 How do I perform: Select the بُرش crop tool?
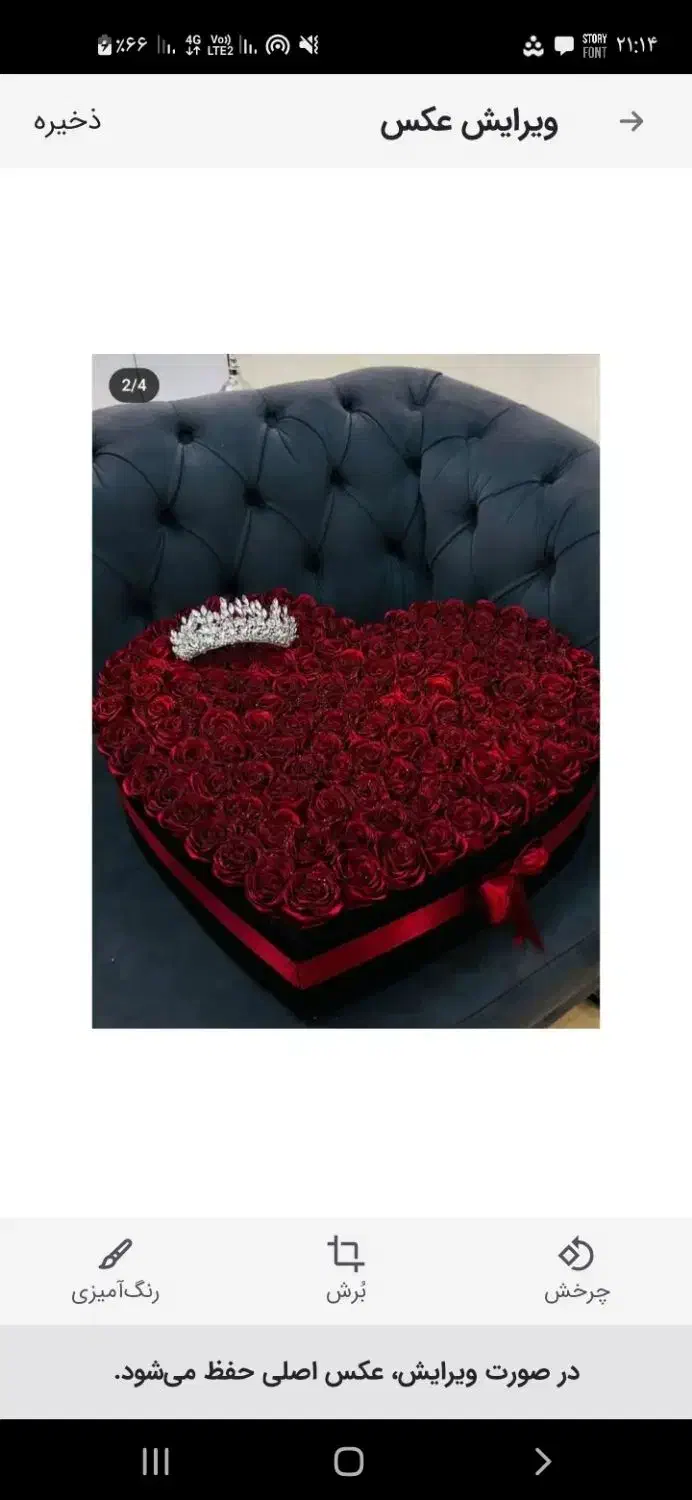tap(346, 1269)
